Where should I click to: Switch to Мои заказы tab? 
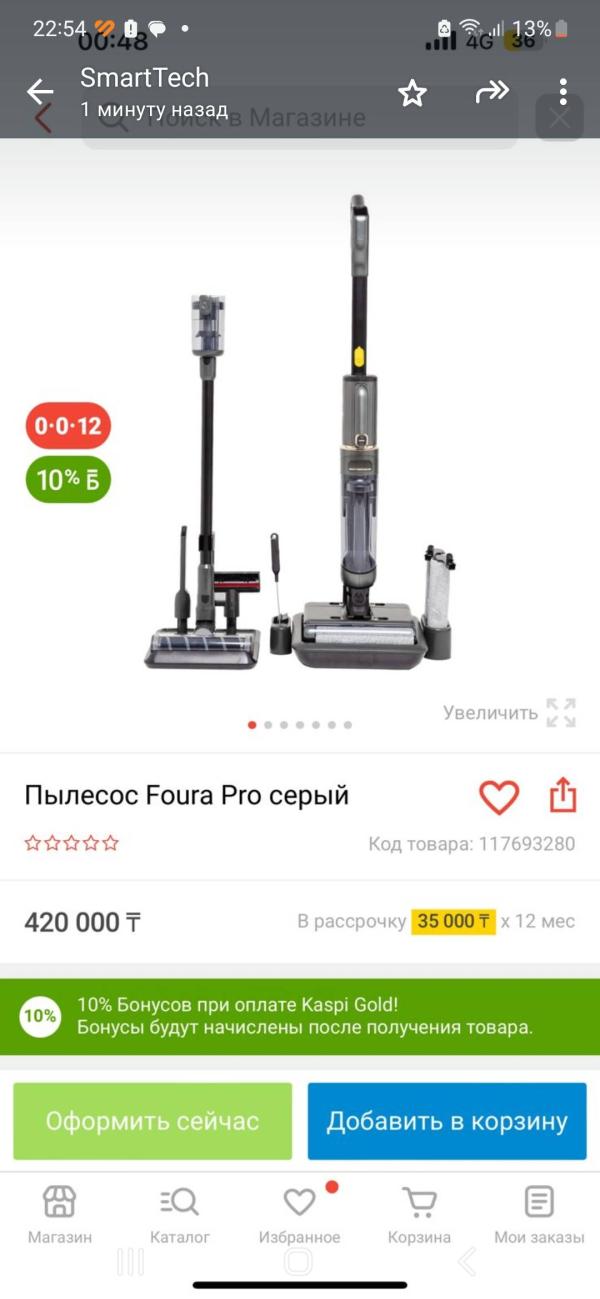(x=539, y=1214)
